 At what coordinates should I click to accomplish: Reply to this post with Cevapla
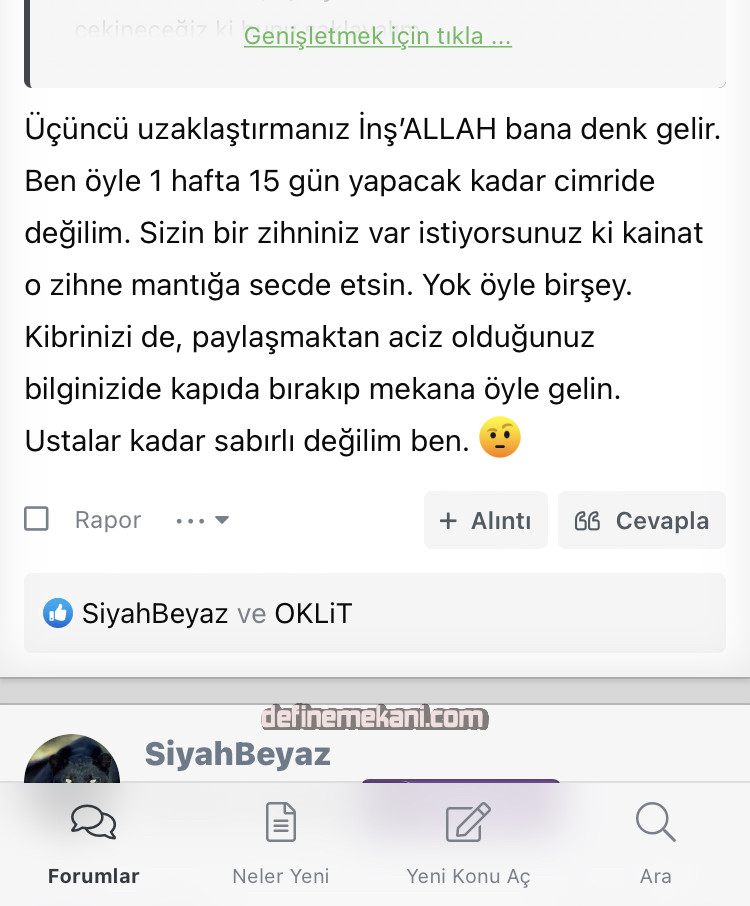click(x=642, y=520)
